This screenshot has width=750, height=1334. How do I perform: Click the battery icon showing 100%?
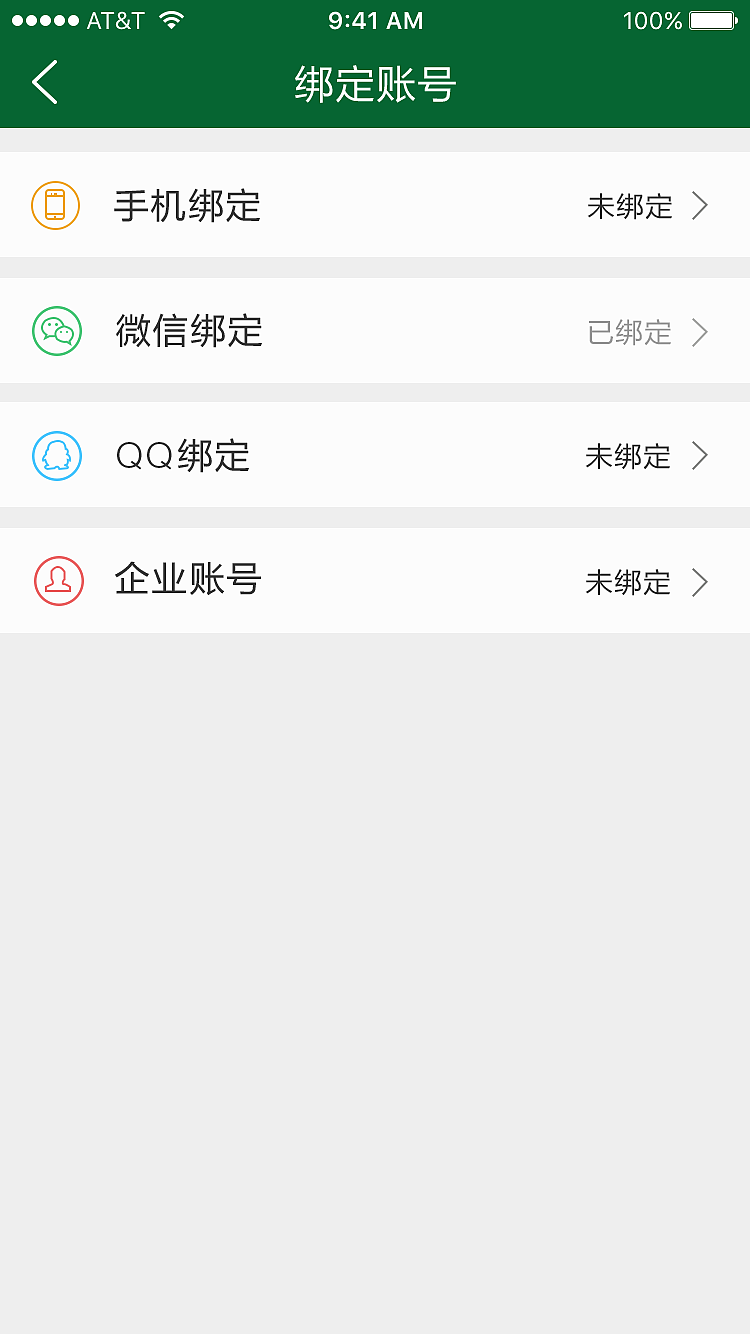(711, 19)
